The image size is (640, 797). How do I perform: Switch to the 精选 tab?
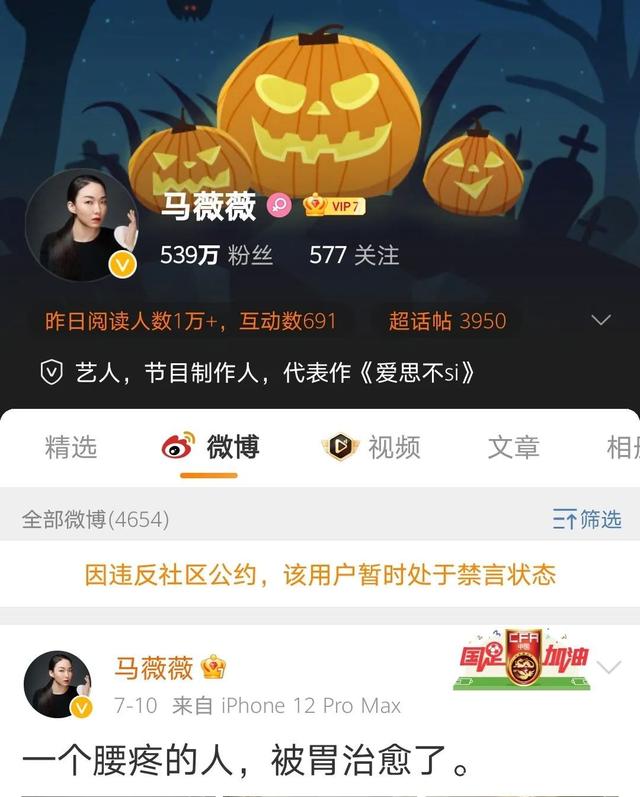[71, 447]
